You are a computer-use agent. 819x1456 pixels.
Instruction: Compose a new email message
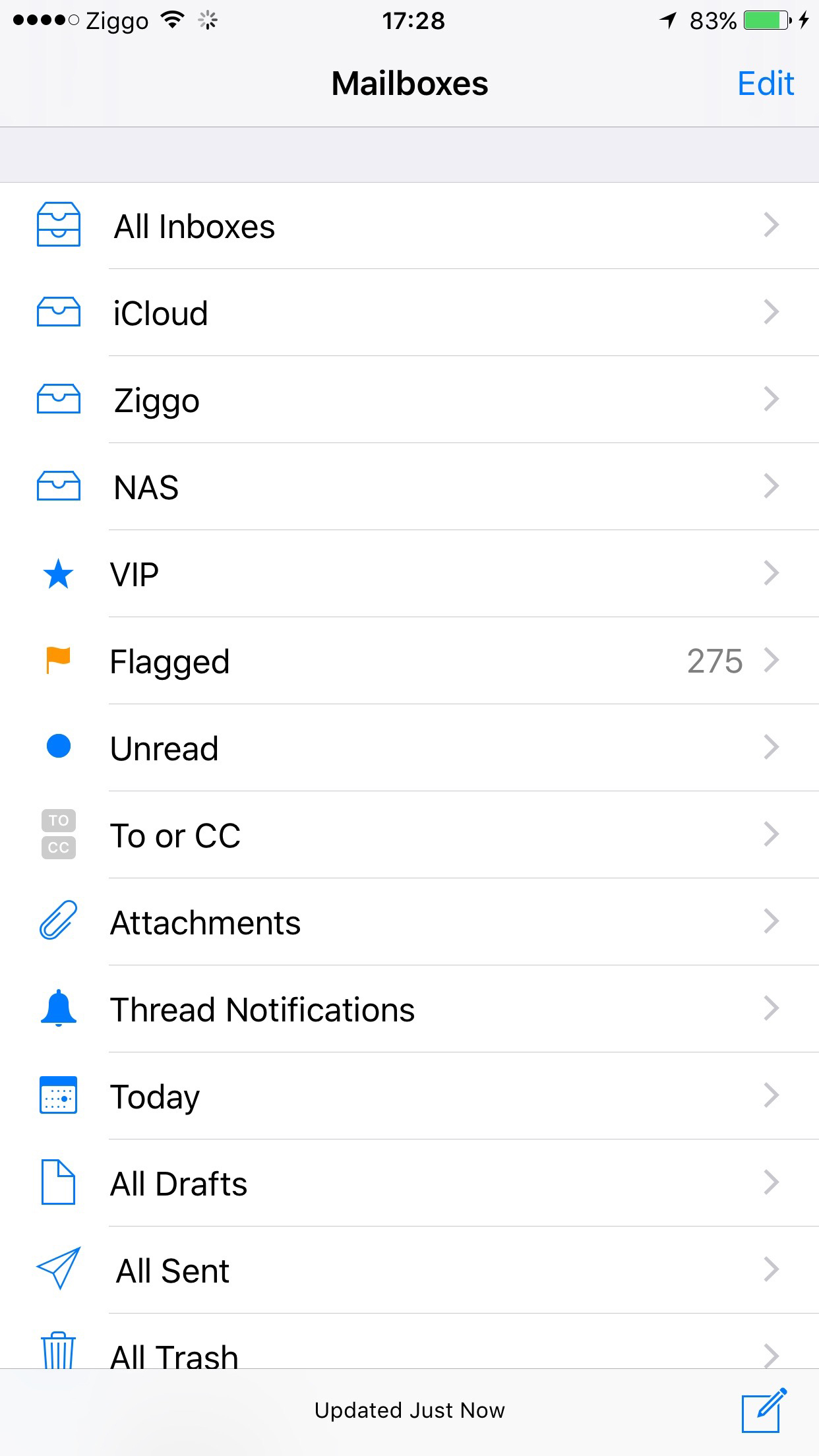[x=764, y=1410]
